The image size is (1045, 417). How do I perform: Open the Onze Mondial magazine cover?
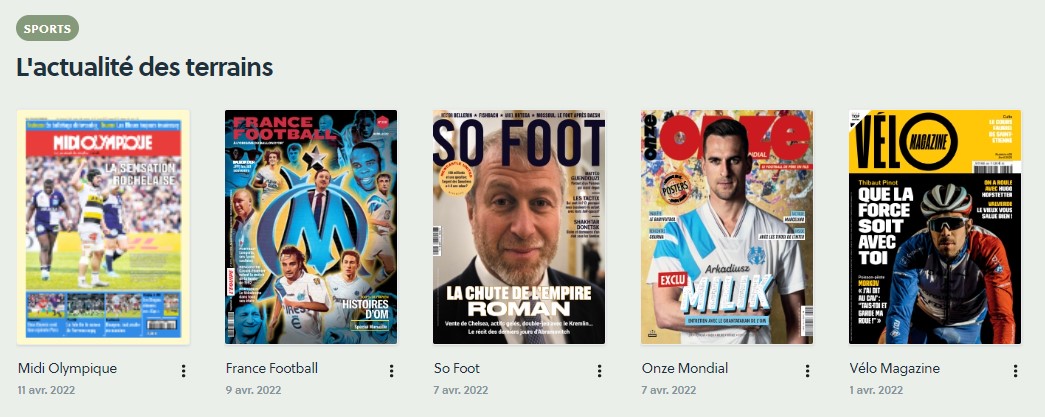[x=727, y=227]
